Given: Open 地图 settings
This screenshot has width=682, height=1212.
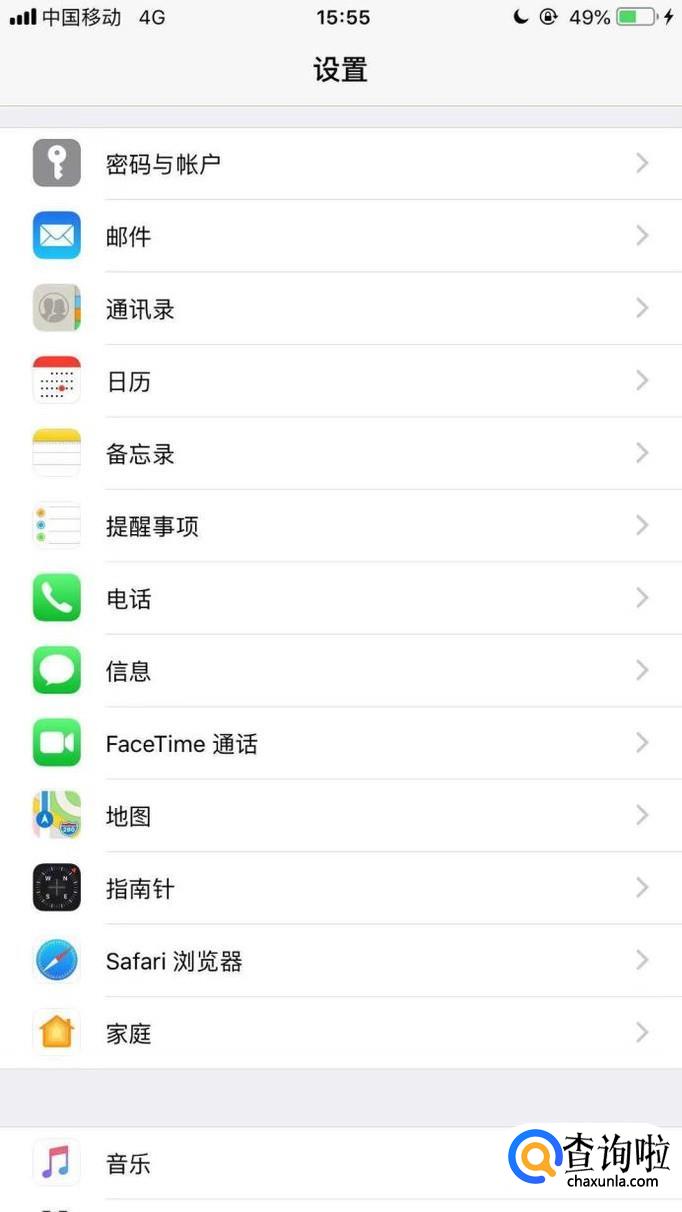Looking at the screenshot, I should 340,815.
